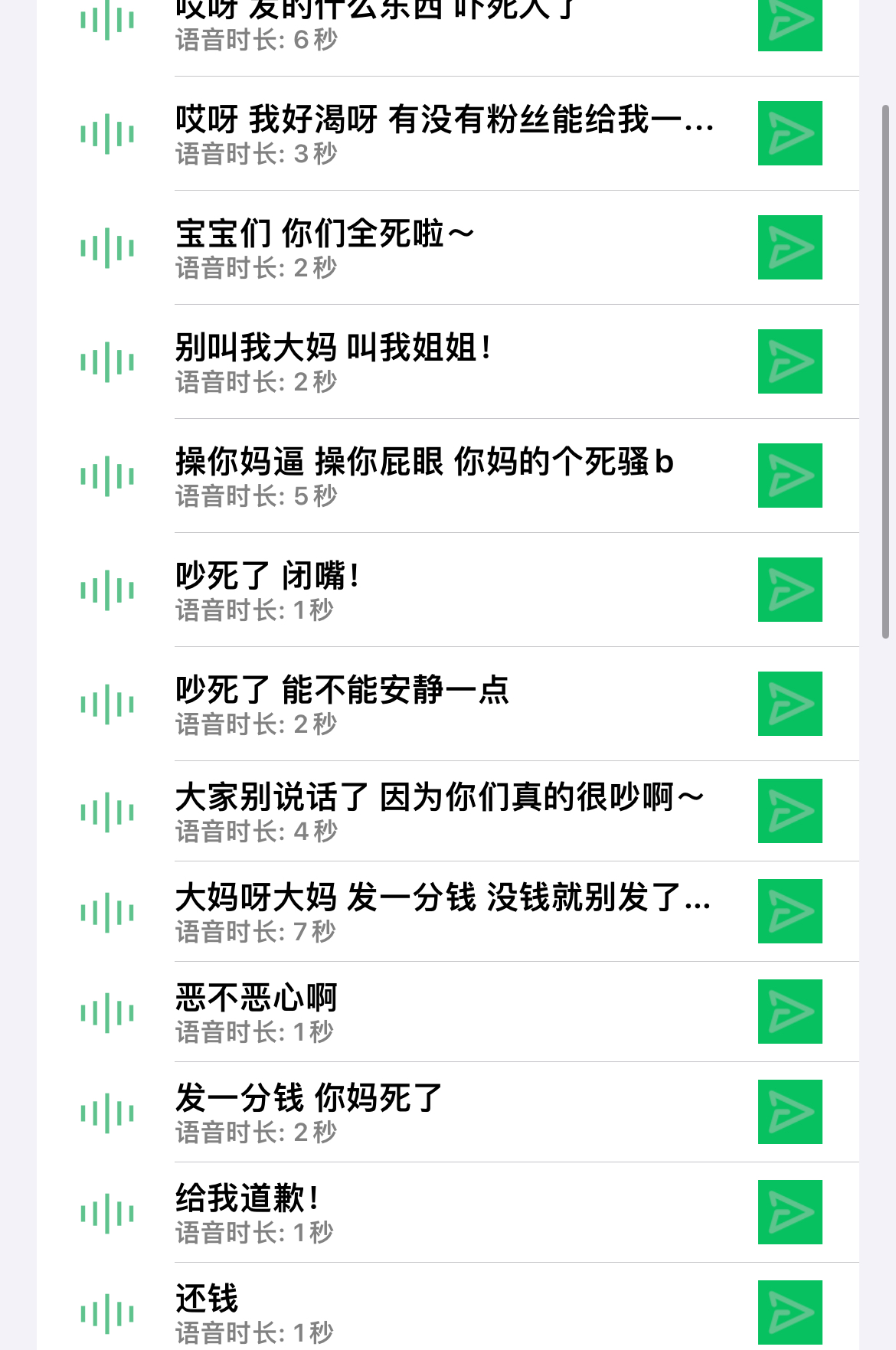Play the "大家别说话了" voice clip

coord(107,812)
